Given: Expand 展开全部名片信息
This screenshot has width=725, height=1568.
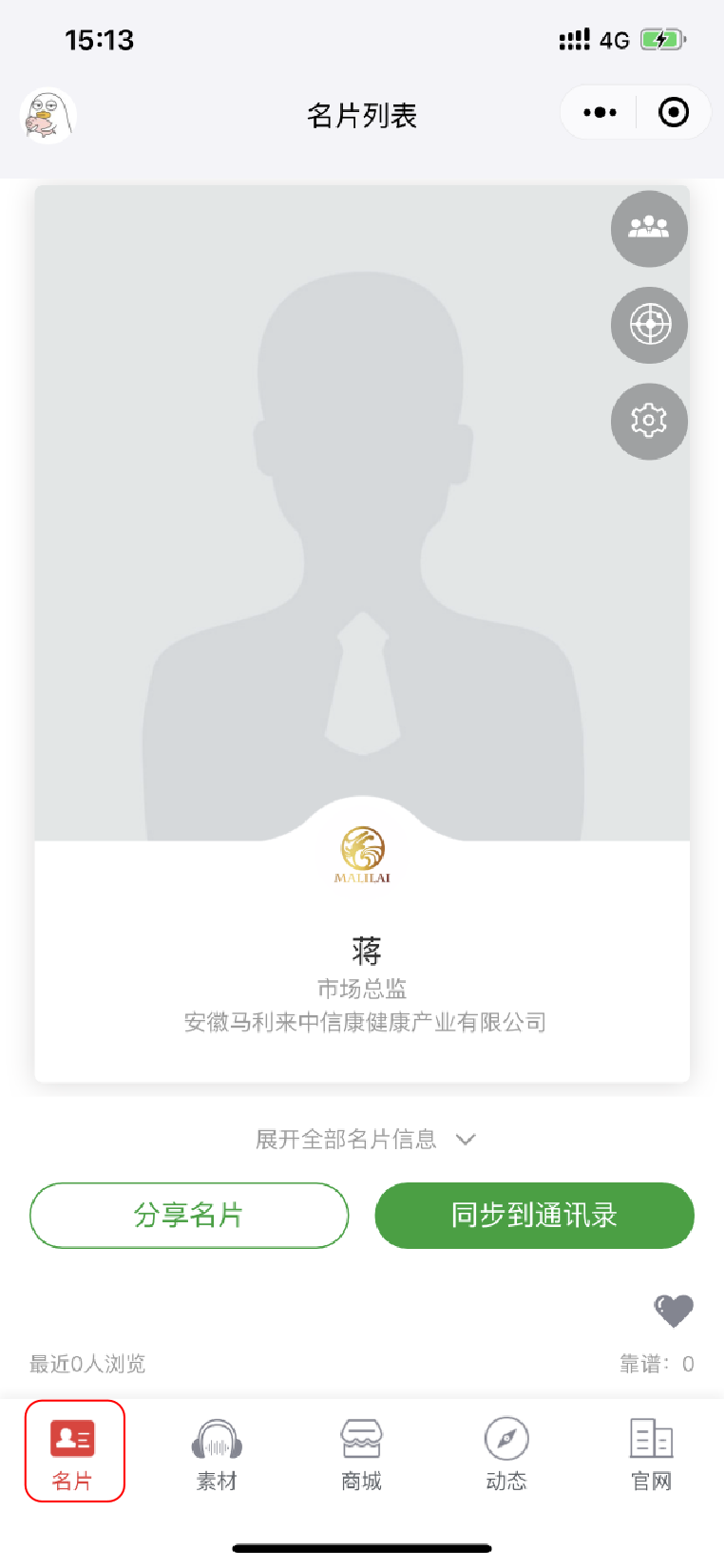Looking at the screenshot, I should point(364,1139).
